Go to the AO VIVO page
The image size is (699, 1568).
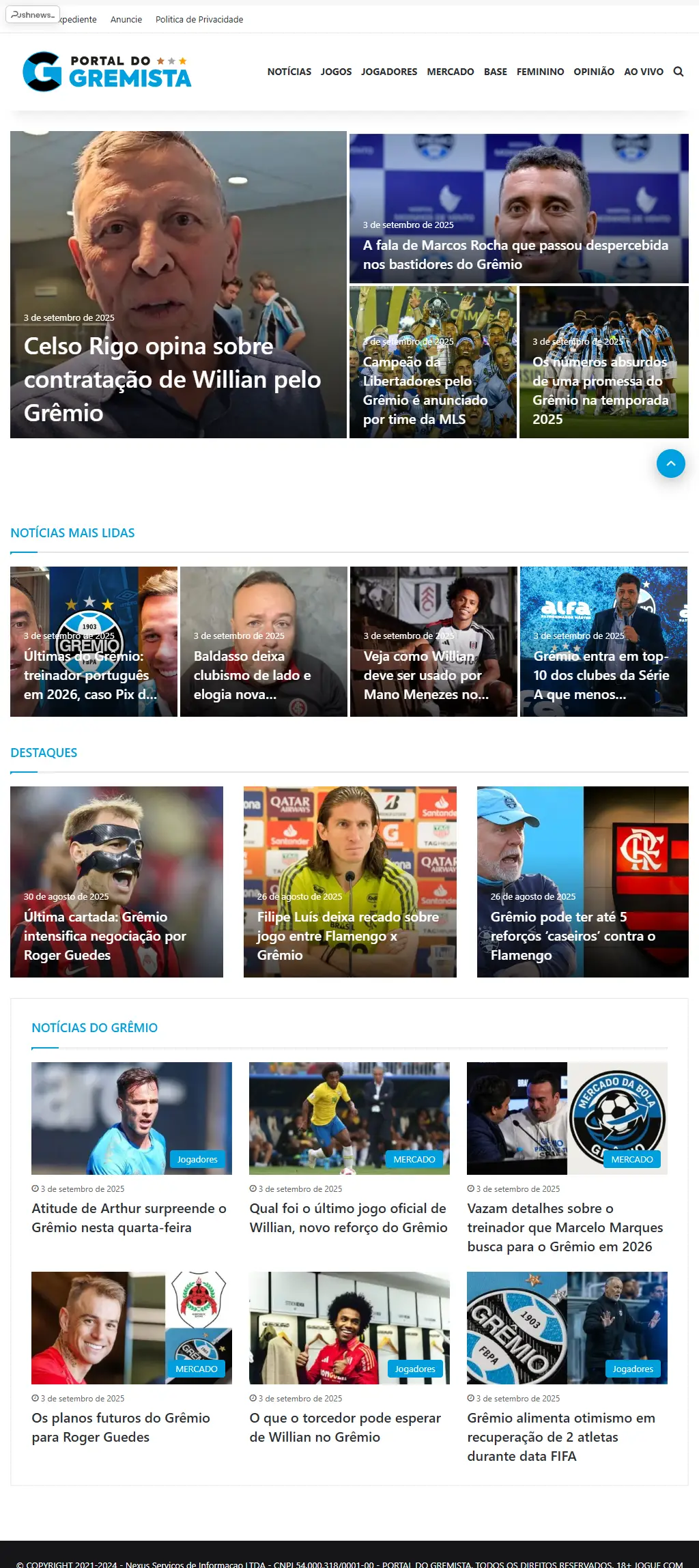(x=643, y=72)
